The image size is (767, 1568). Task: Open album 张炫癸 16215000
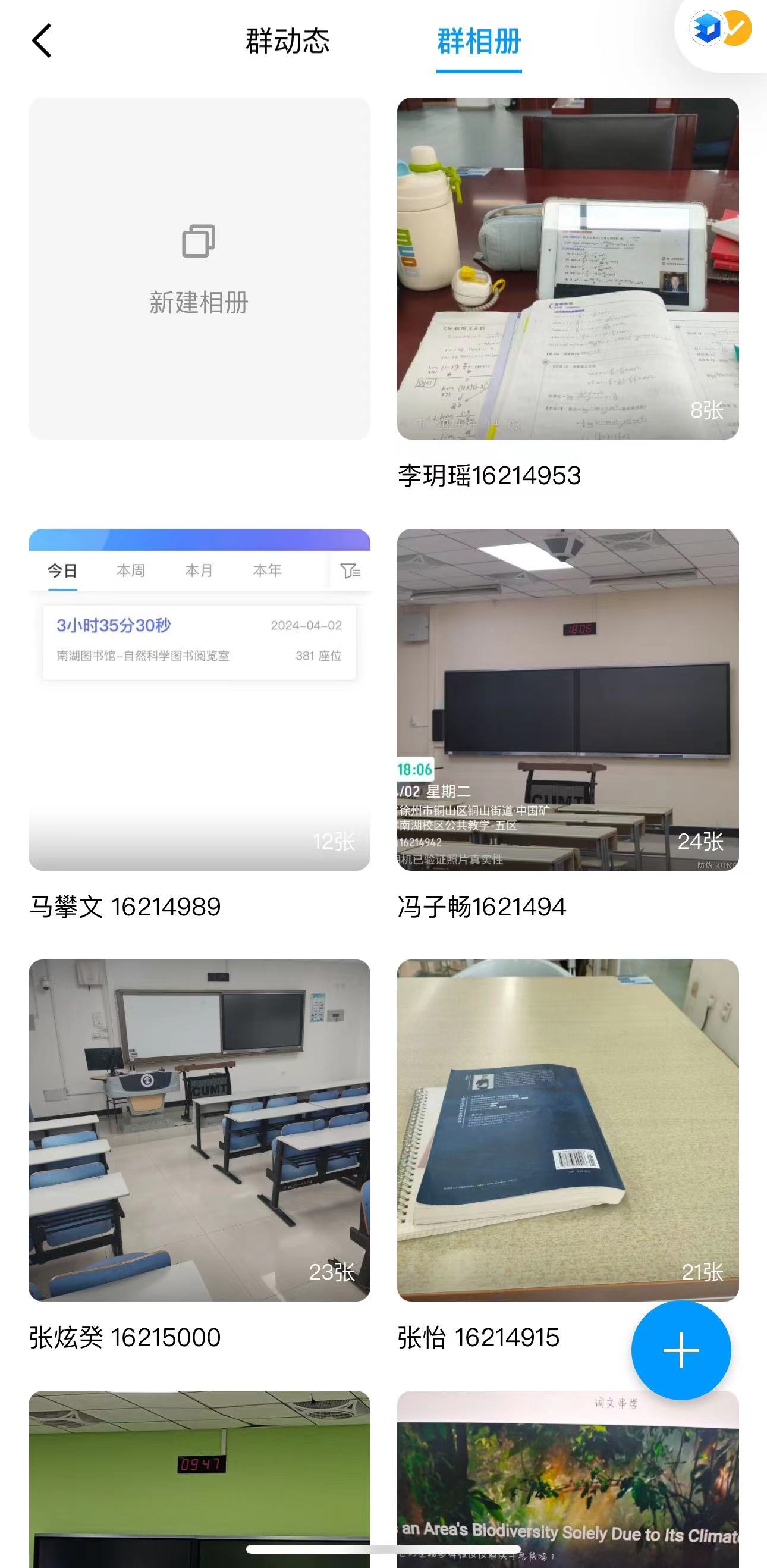pyautogui.click(x=199, y=1130)
